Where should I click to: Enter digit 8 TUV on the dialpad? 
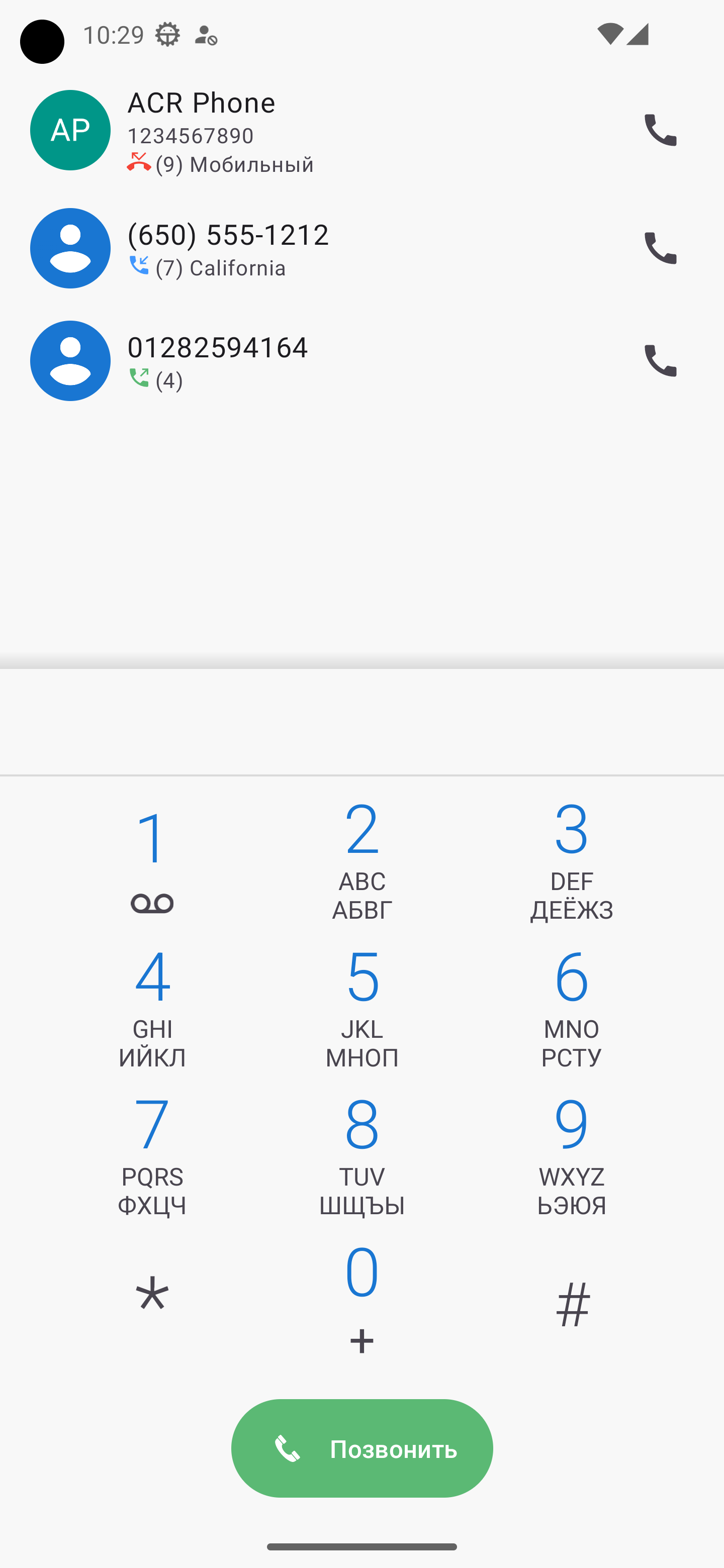click(361, 1156)
